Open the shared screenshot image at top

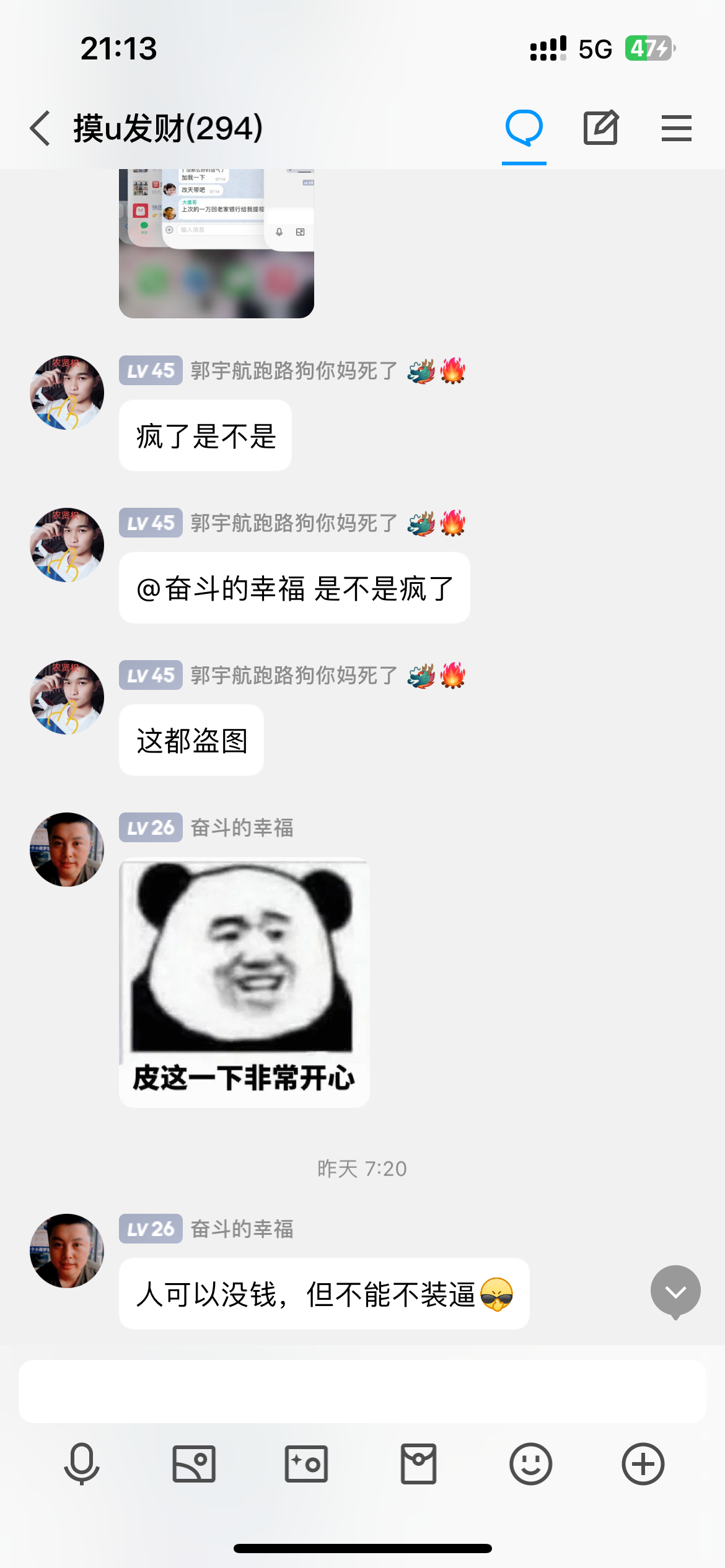(216, 243)
